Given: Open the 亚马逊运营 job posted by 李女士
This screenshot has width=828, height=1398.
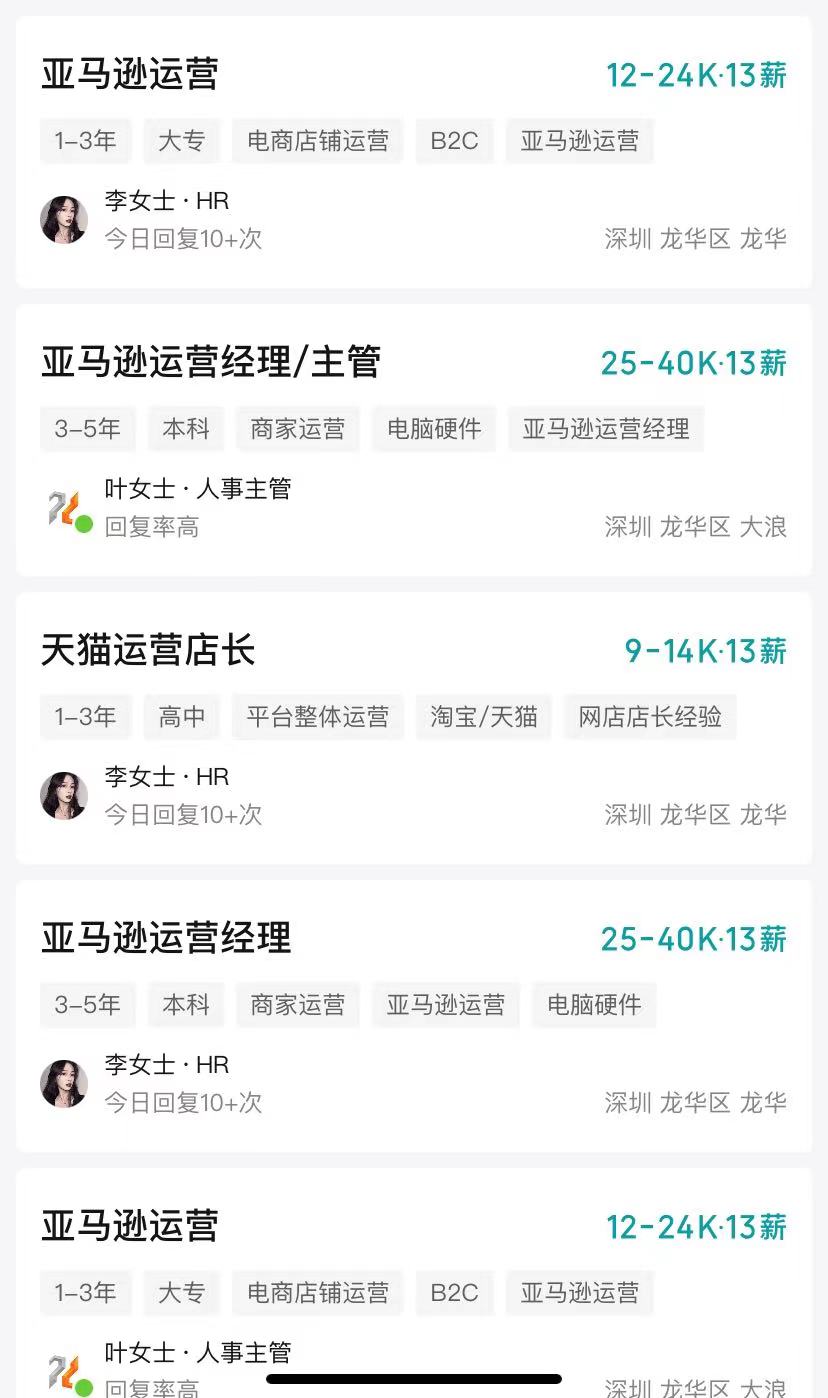Looking at the screenshot, I should pyautogui.click(x=130, y=75).
